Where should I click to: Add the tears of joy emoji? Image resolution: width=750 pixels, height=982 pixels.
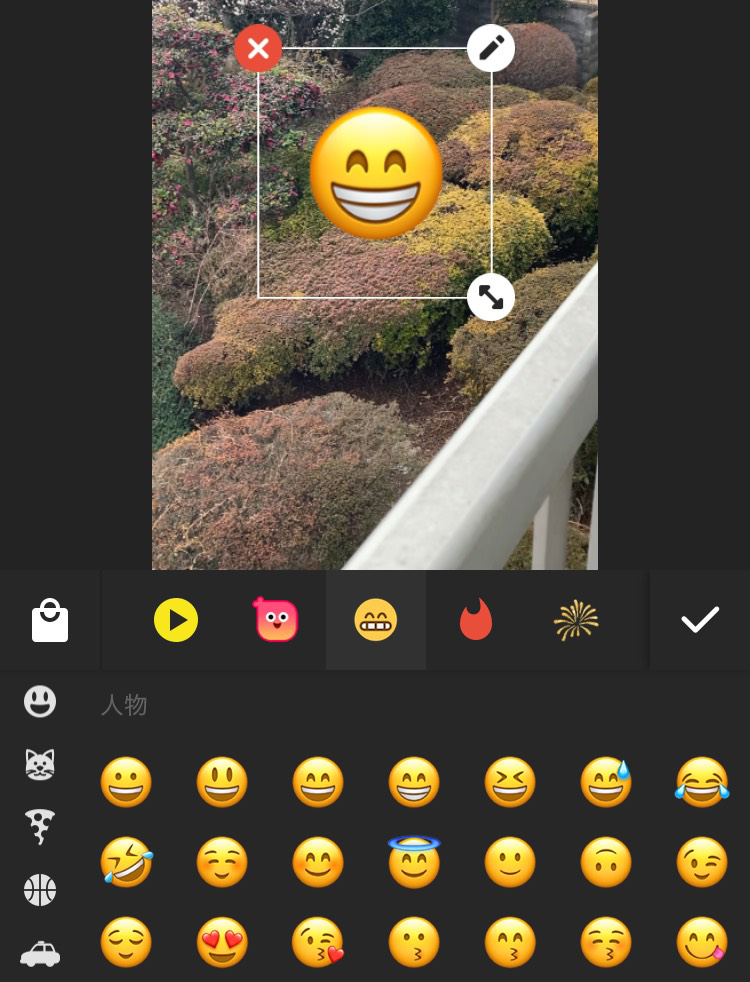(x=702, y=782)
